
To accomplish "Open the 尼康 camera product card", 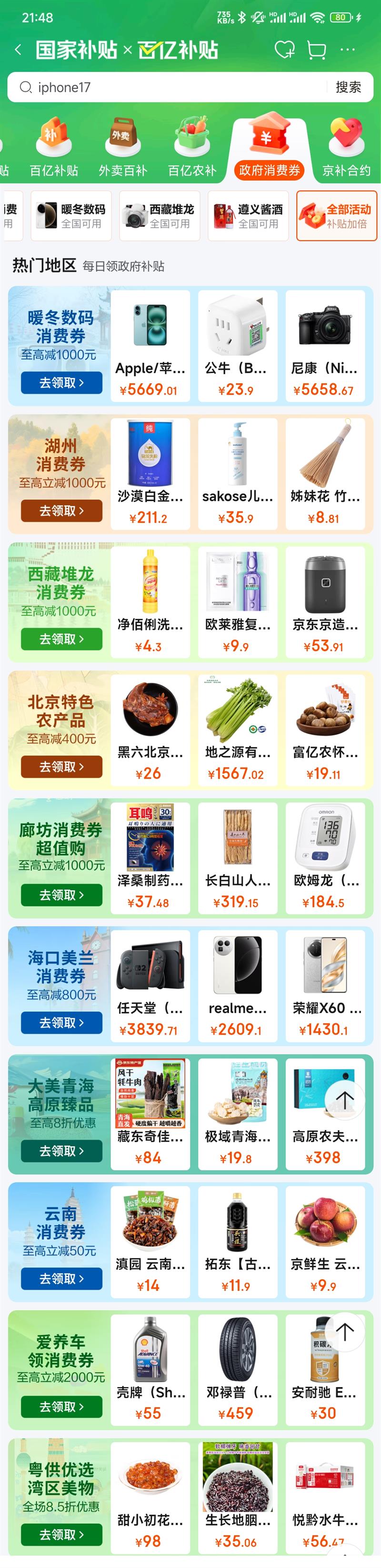I will (324, 345).
